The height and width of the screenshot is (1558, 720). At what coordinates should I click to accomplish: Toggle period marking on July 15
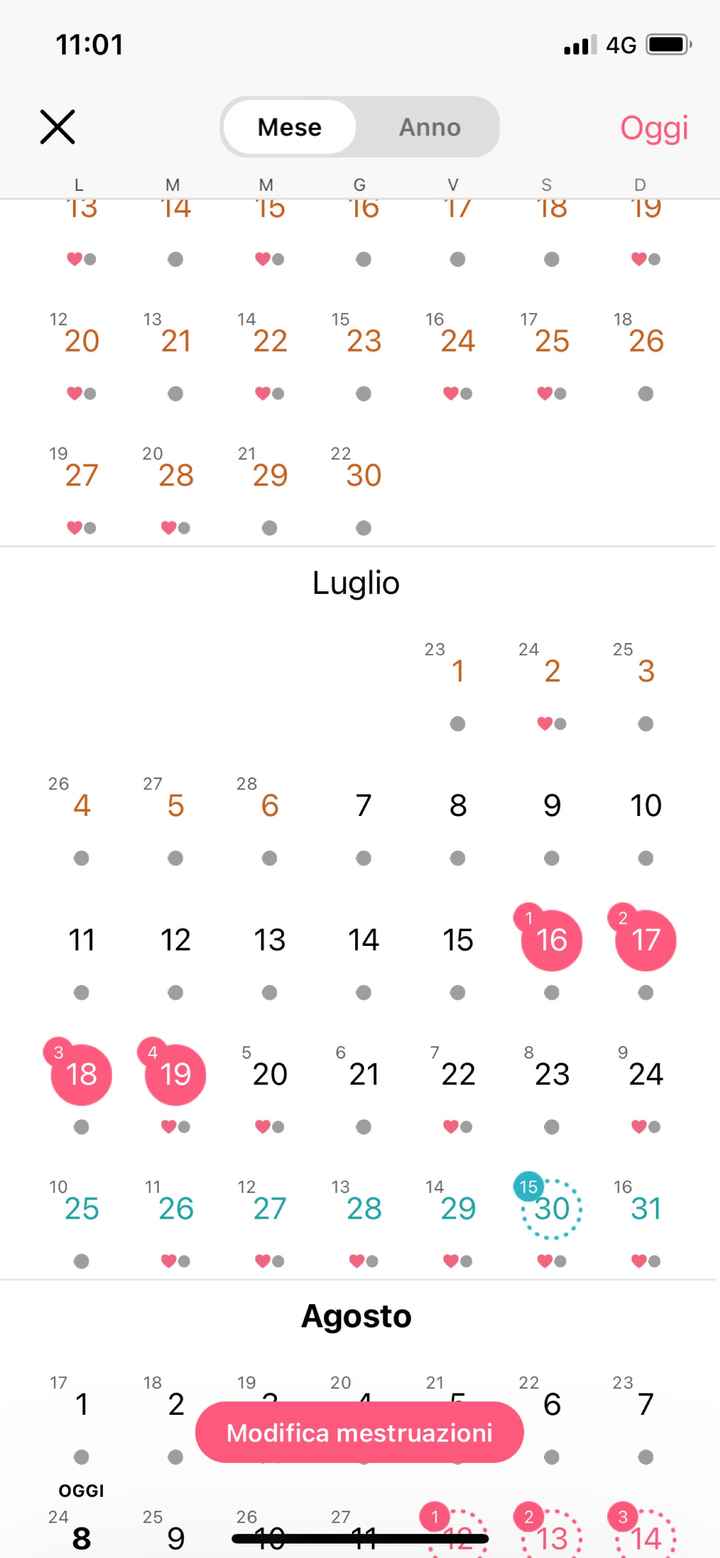coord(457,939)
